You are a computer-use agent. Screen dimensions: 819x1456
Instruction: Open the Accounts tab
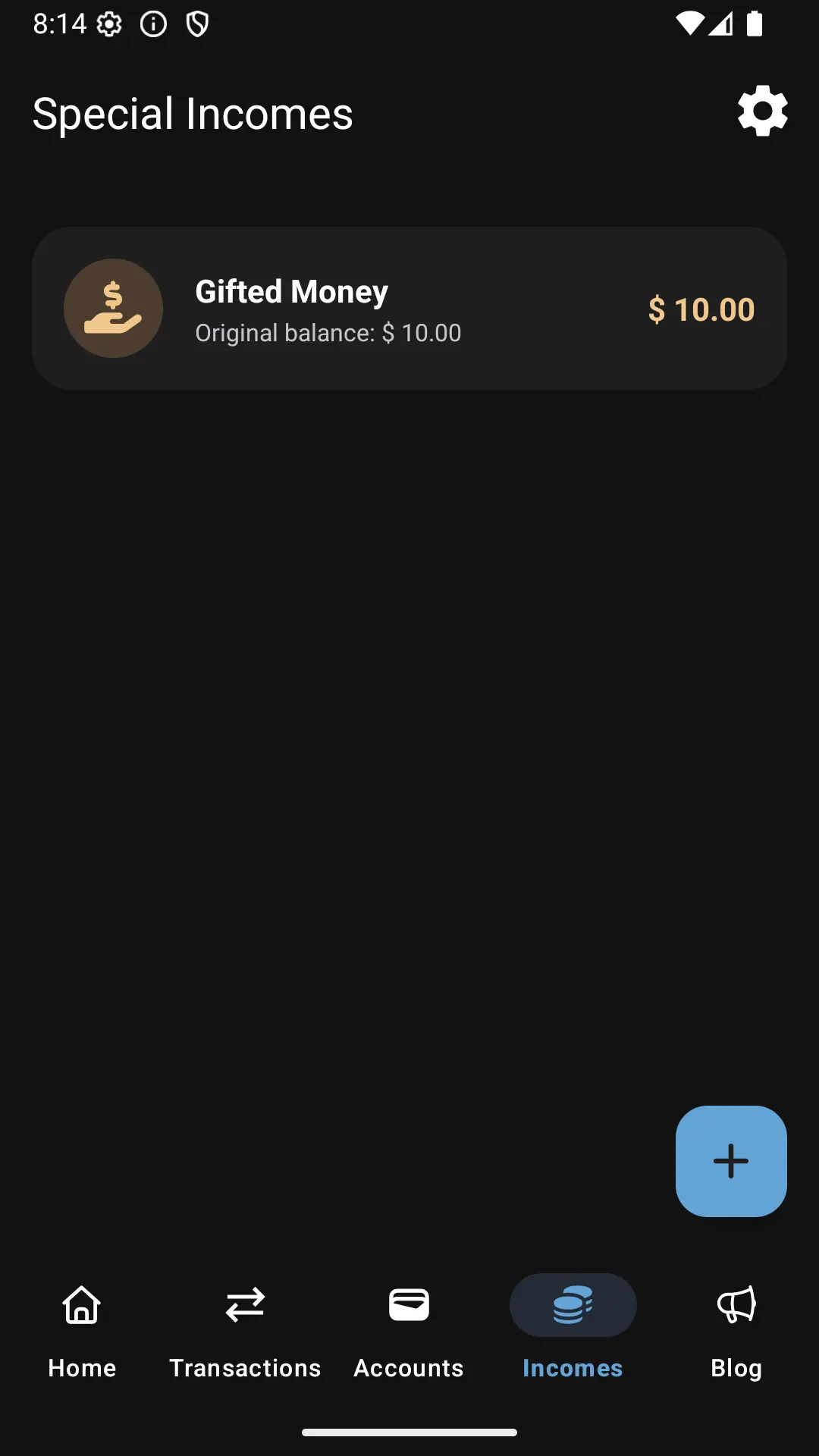409,1330
